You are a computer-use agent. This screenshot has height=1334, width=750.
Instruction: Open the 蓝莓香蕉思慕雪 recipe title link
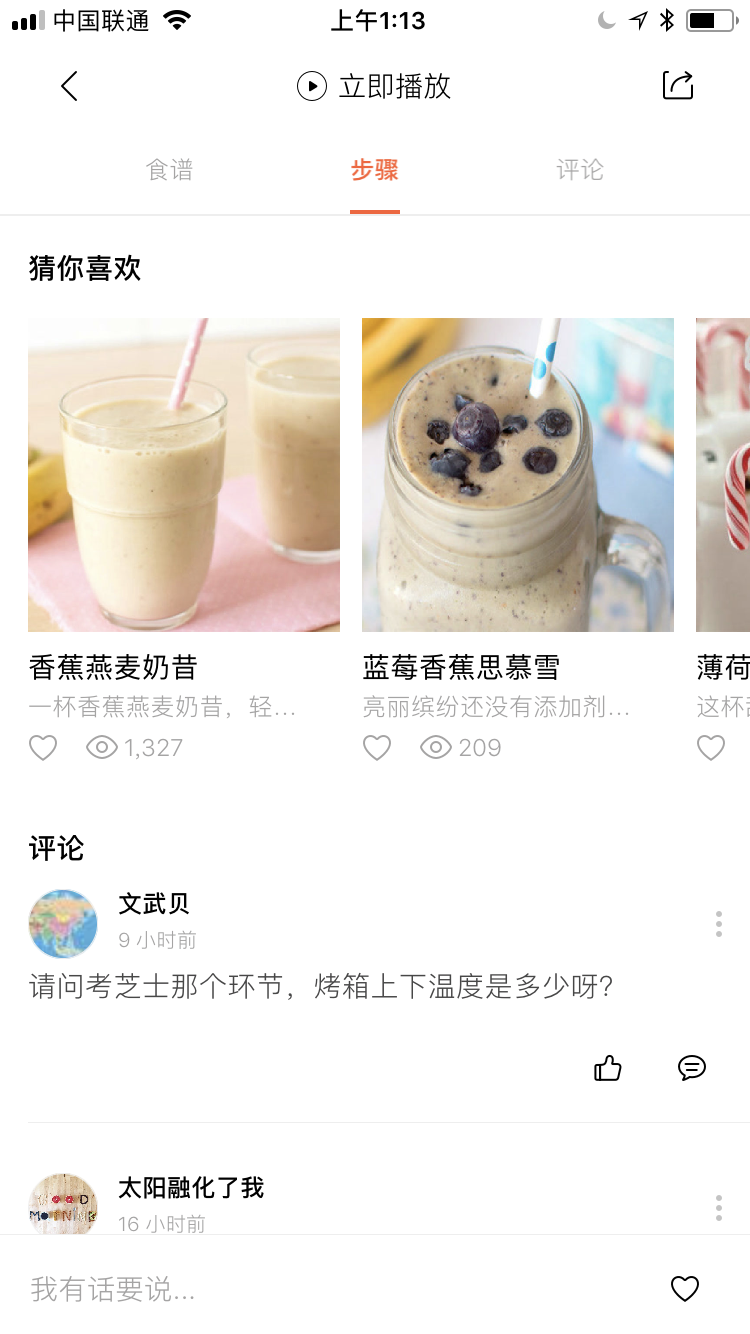click(462, 666)
